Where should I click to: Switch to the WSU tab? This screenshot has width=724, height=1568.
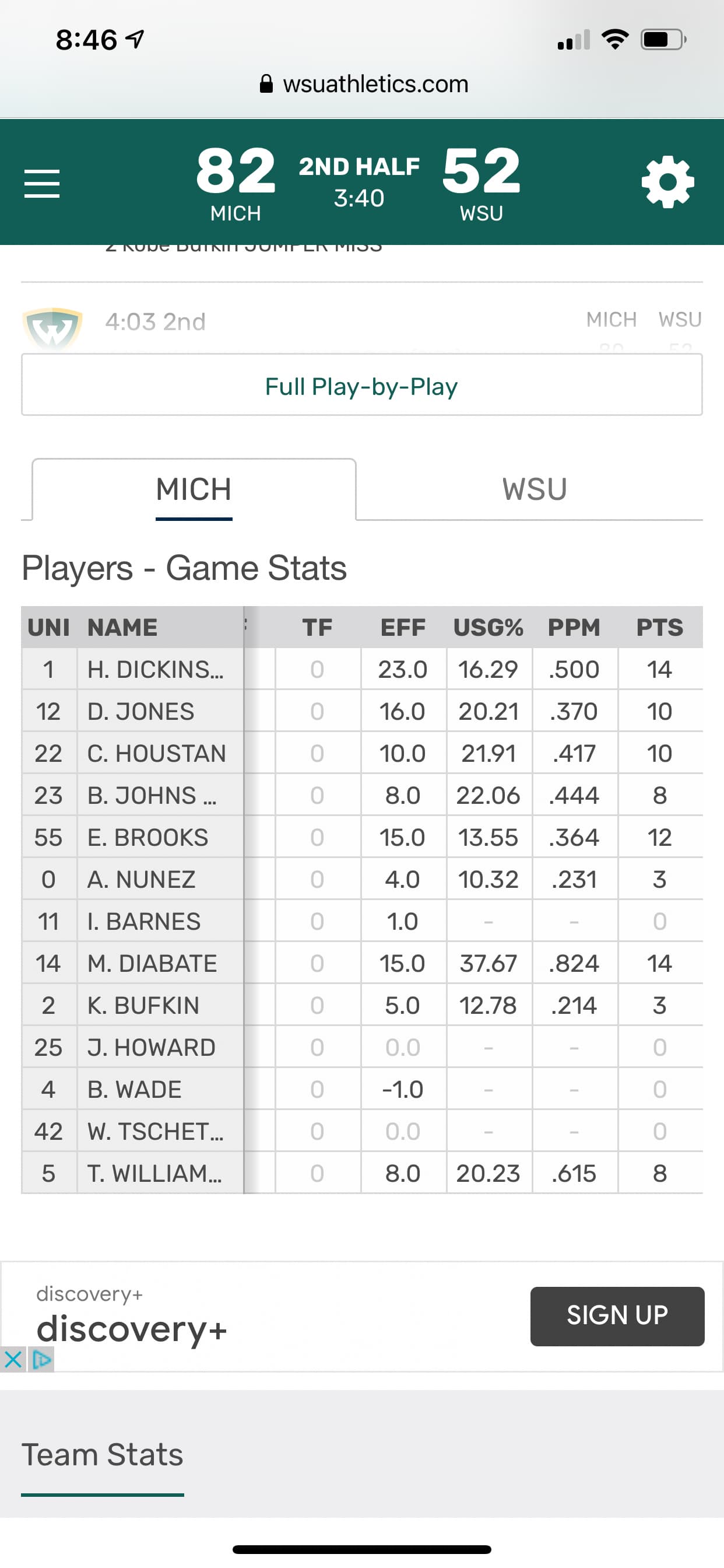(534, 489)
